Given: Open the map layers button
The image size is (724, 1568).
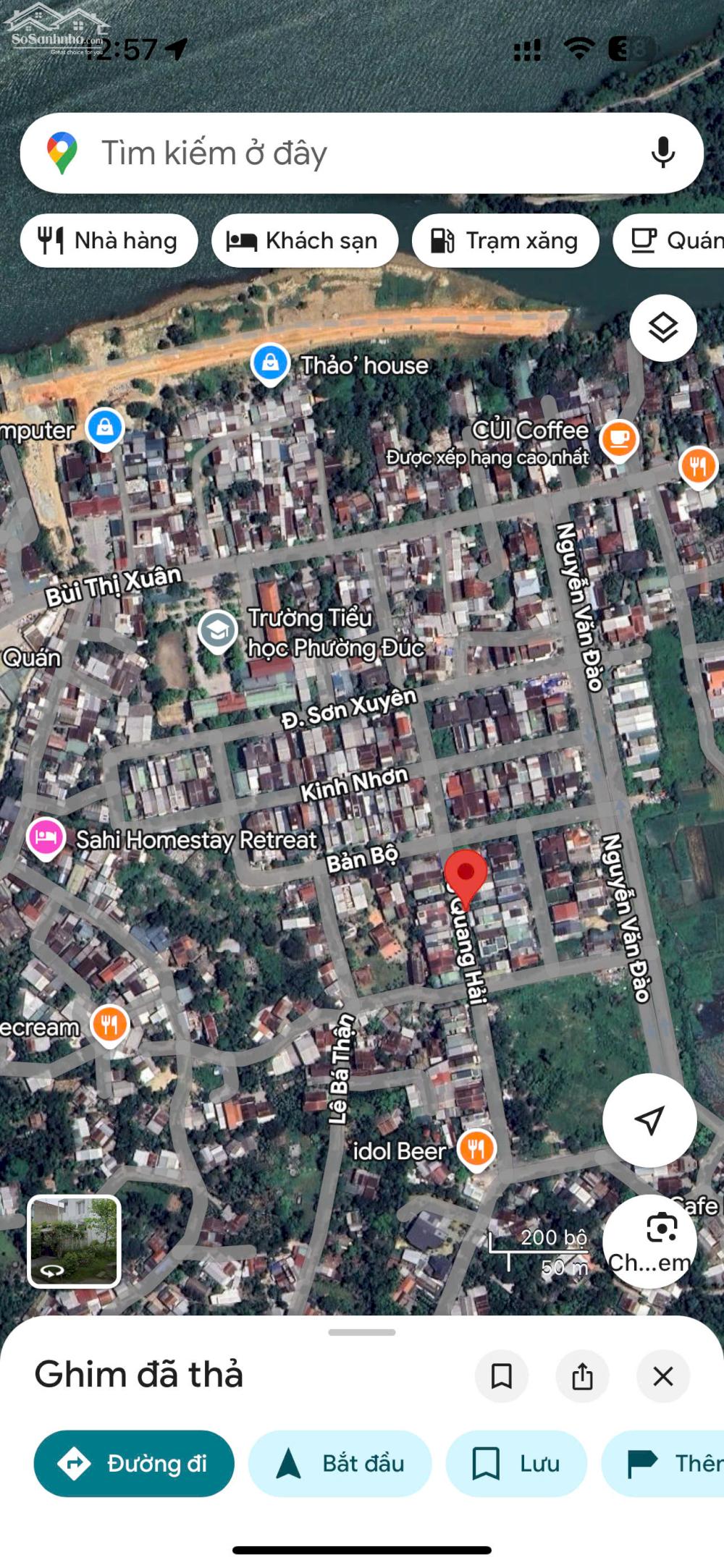Looking at the screenshot, I should (x=662, y=329).
